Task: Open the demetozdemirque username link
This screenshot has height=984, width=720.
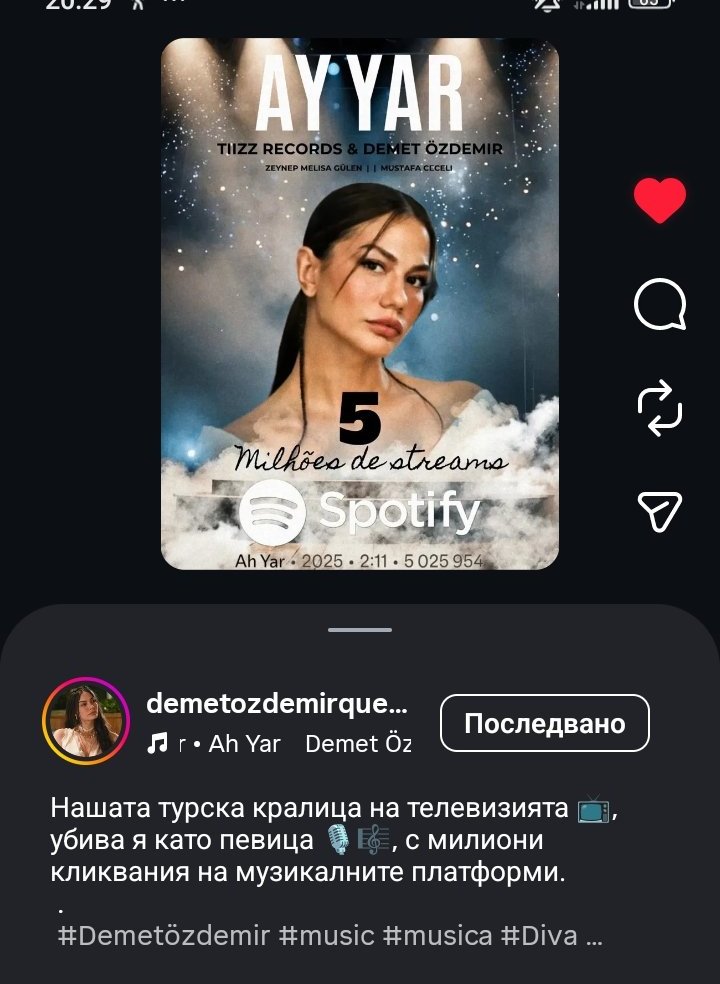Action: point(277,703)
